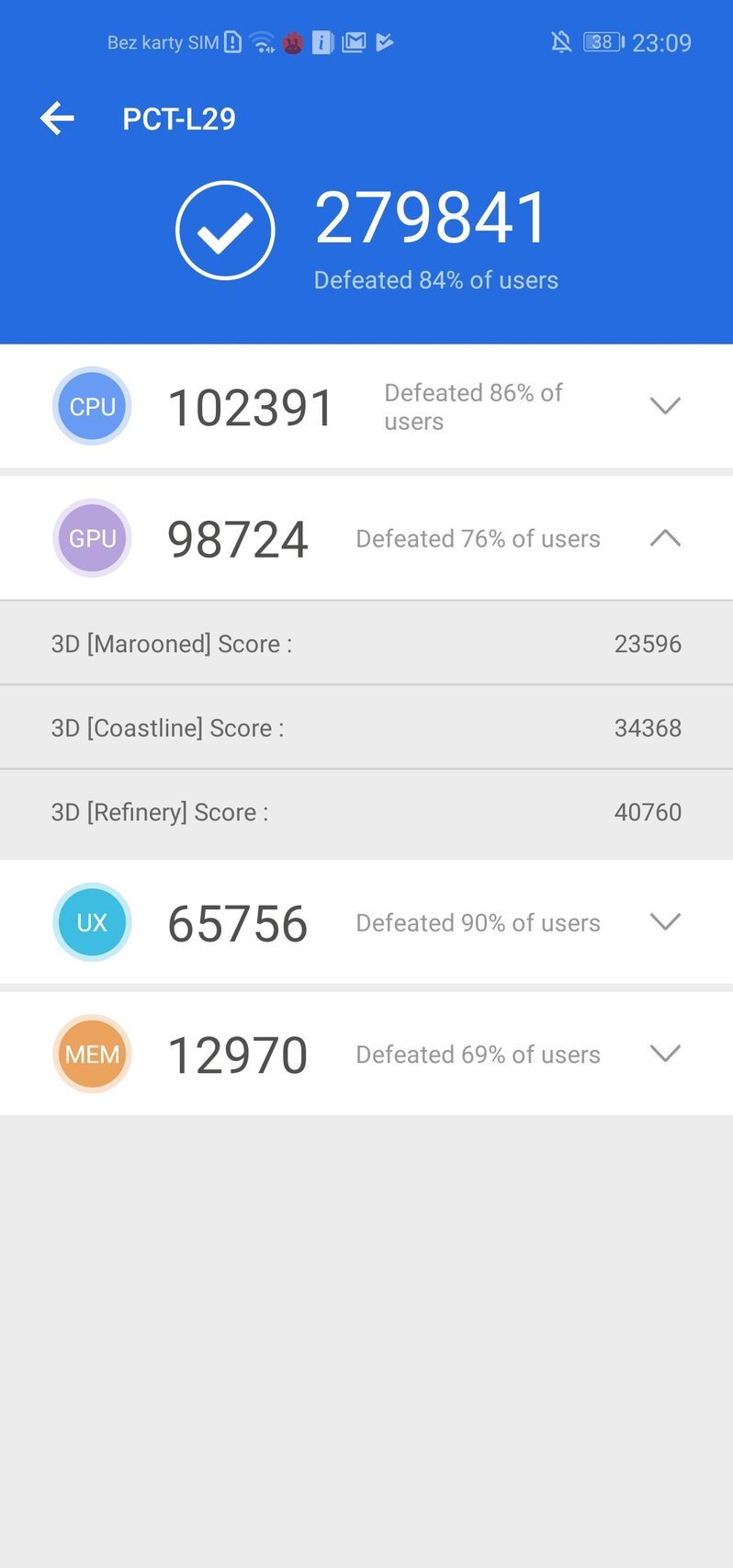Tap the back arrow to leave results

tap(57, 118)
